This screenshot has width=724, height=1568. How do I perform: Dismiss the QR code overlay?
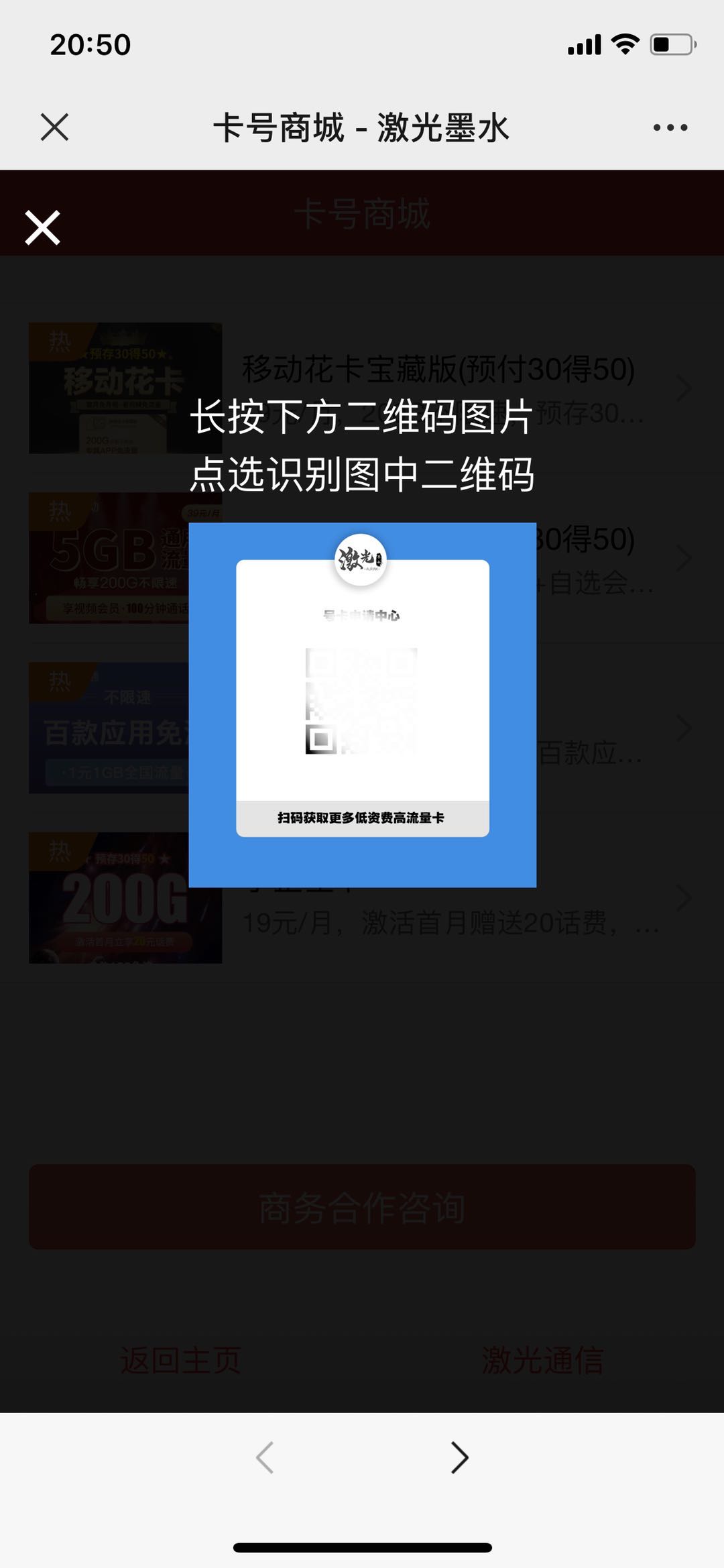[43, 228]
